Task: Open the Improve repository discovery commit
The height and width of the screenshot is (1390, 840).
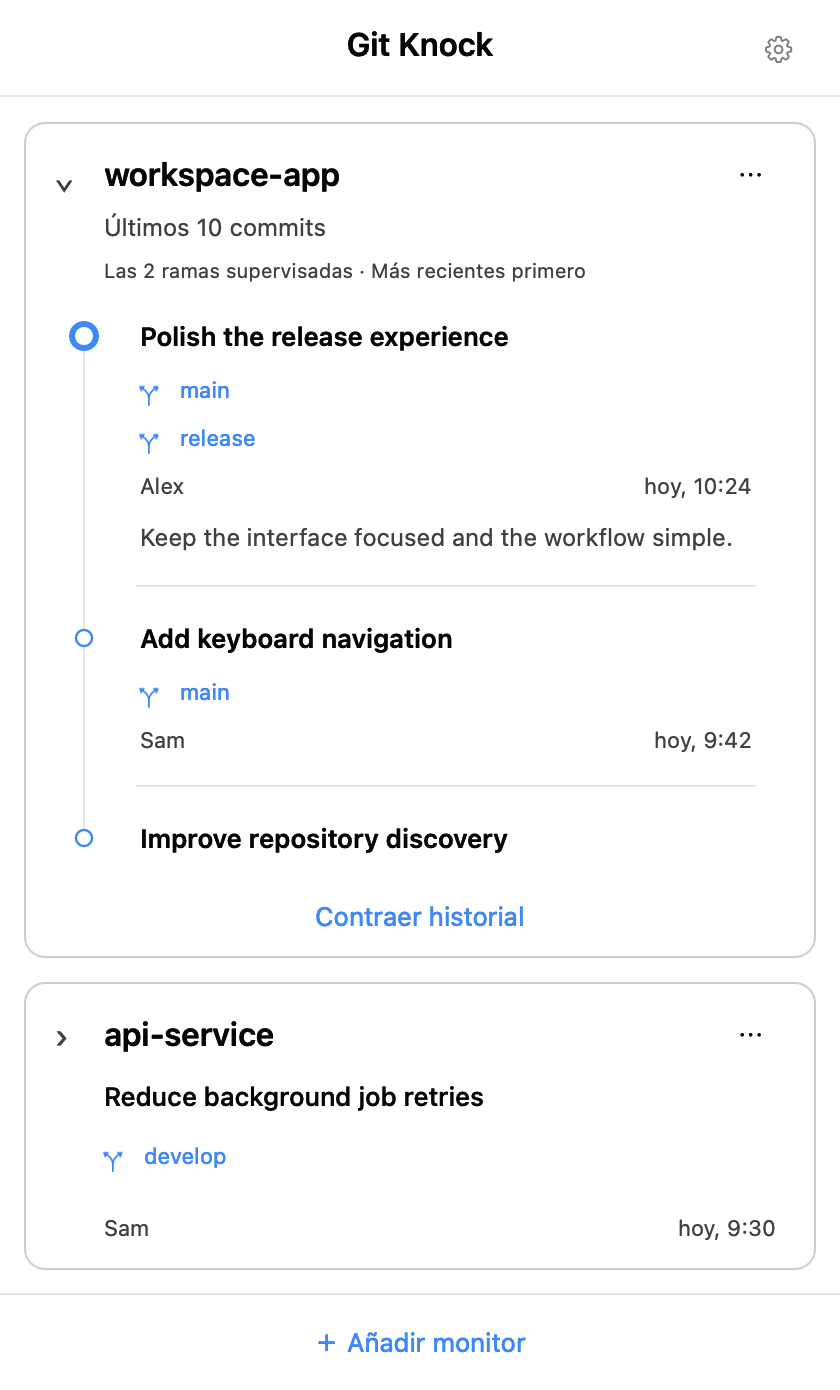Action: [324, 839]
